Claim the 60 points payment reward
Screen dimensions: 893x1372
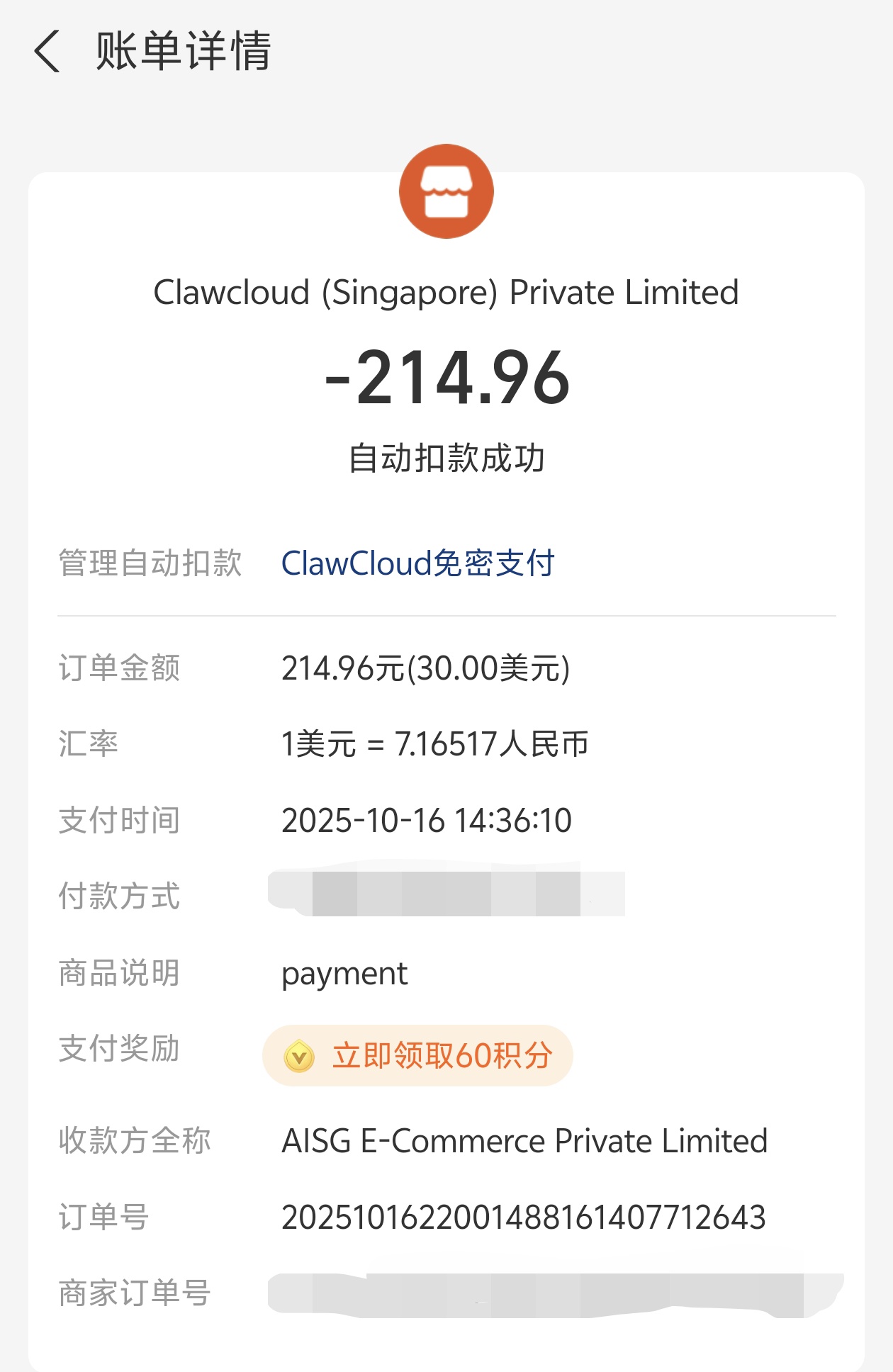(417, 1056)
